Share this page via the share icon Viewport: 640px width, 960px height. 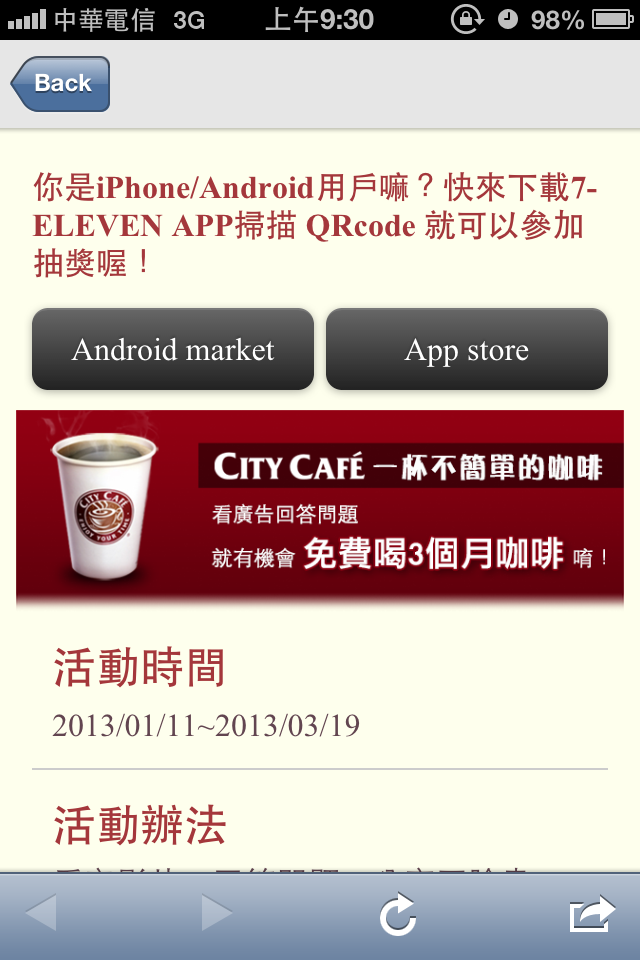point(591,914)
